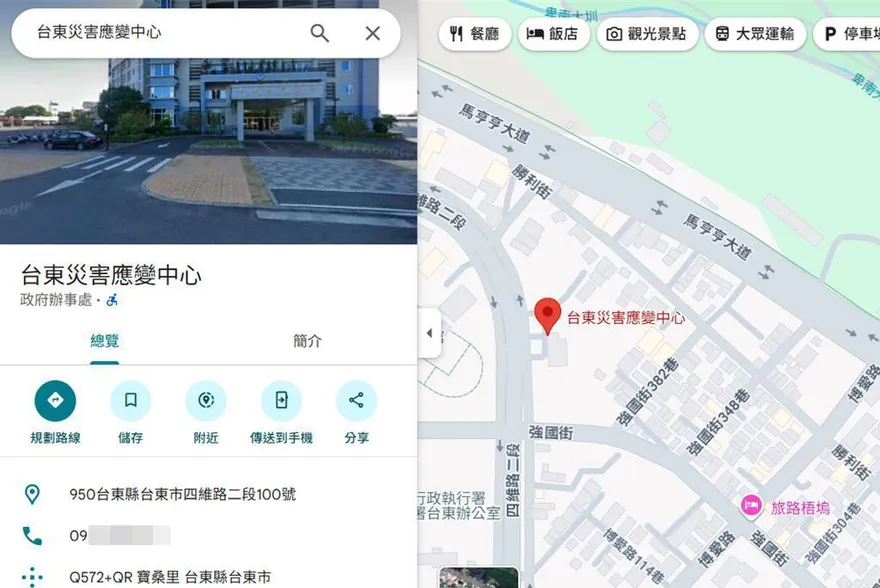The height and width of the screenshot is (588, 880).
Task: Show 停車場 chip results
Action: point(848,34)
